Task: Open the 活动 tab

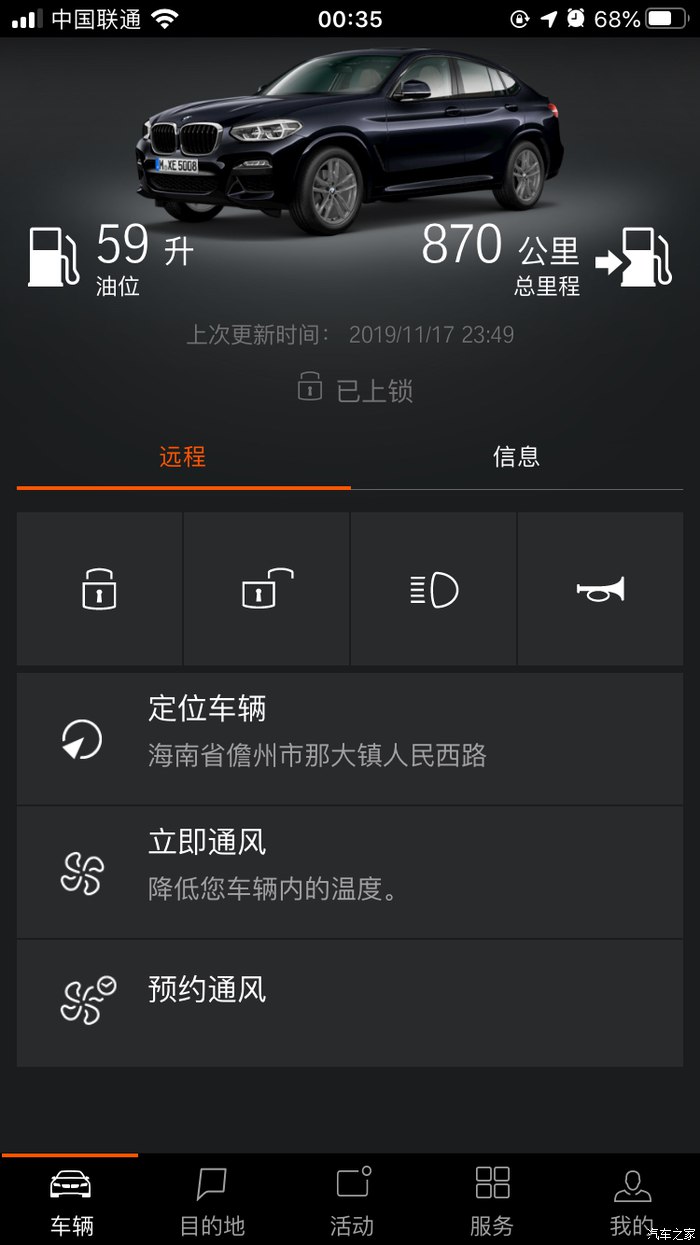Action: click(352, 1200)
